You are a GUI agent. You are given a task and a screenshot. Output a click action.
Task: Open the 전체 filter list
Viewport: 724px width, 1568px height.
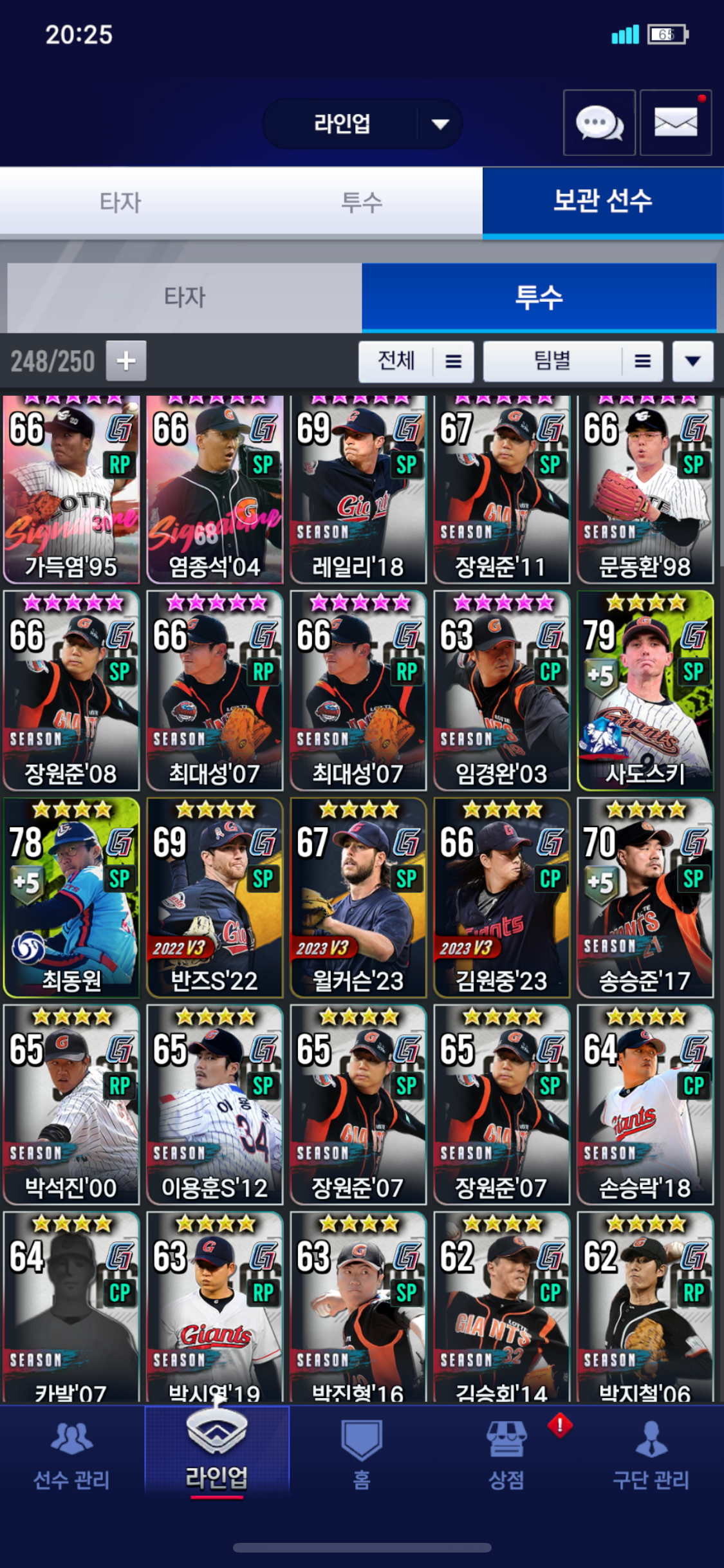click(x=416, y=361)
